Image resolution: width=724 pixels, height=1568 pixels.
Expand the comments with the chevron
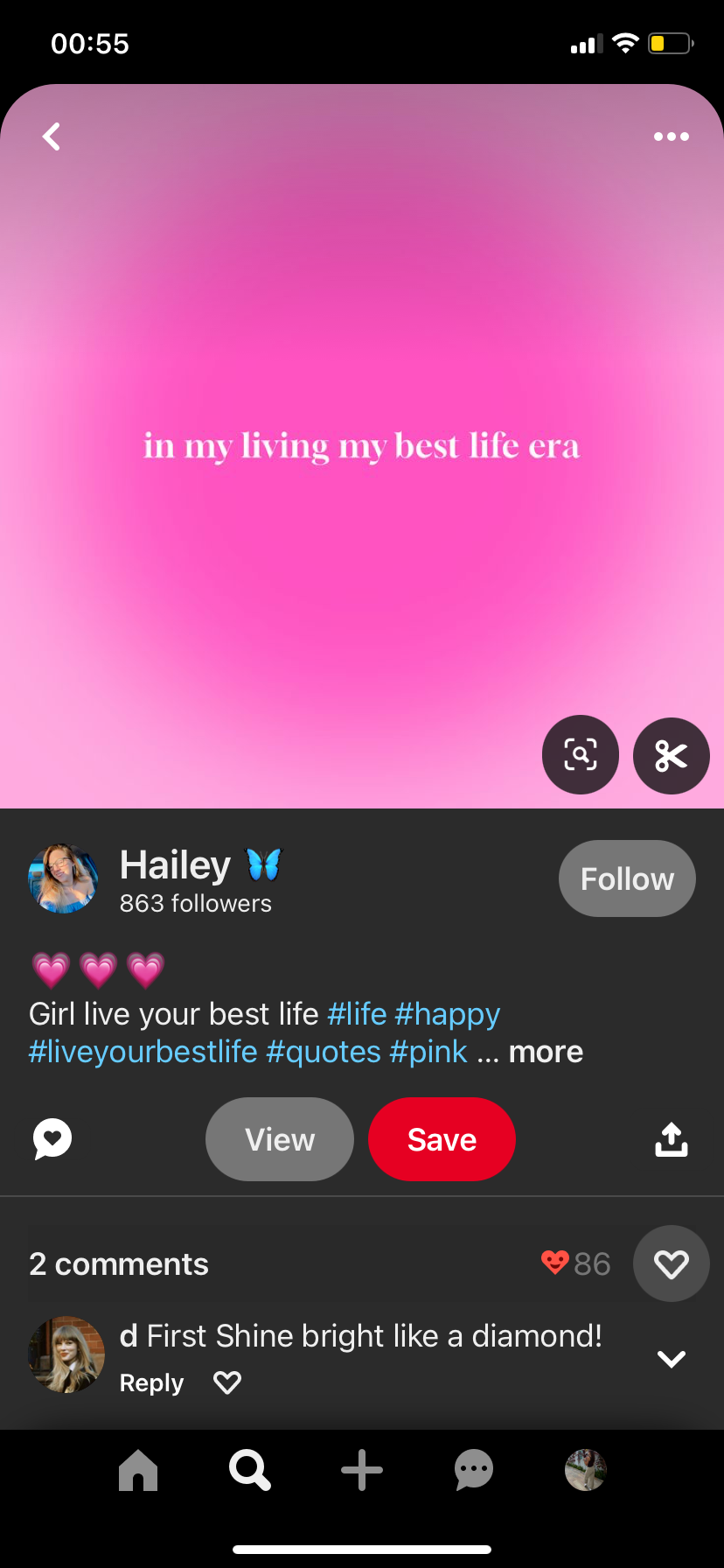point(671,1359)
